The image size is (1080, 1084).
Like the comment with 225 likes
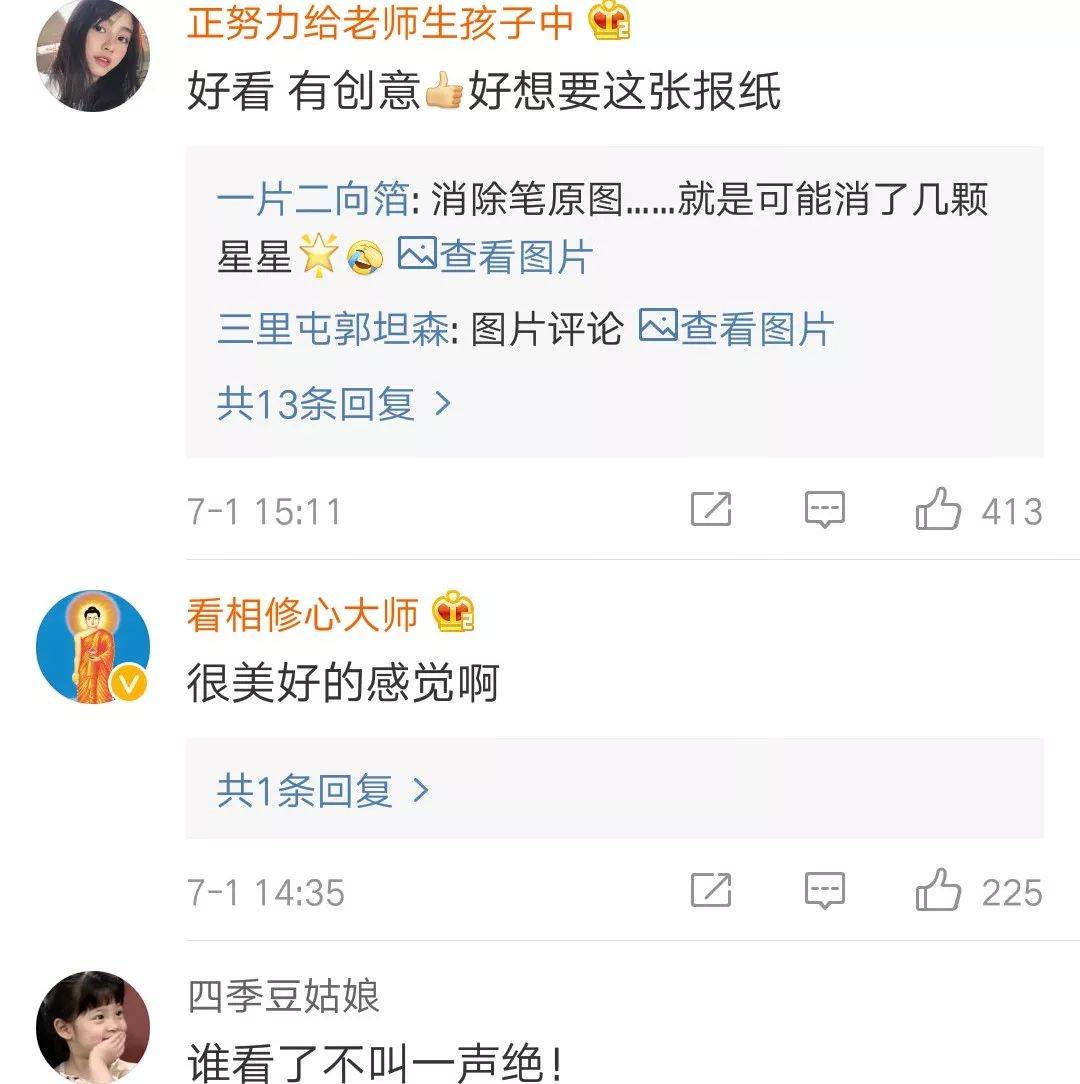coord(938,891)
